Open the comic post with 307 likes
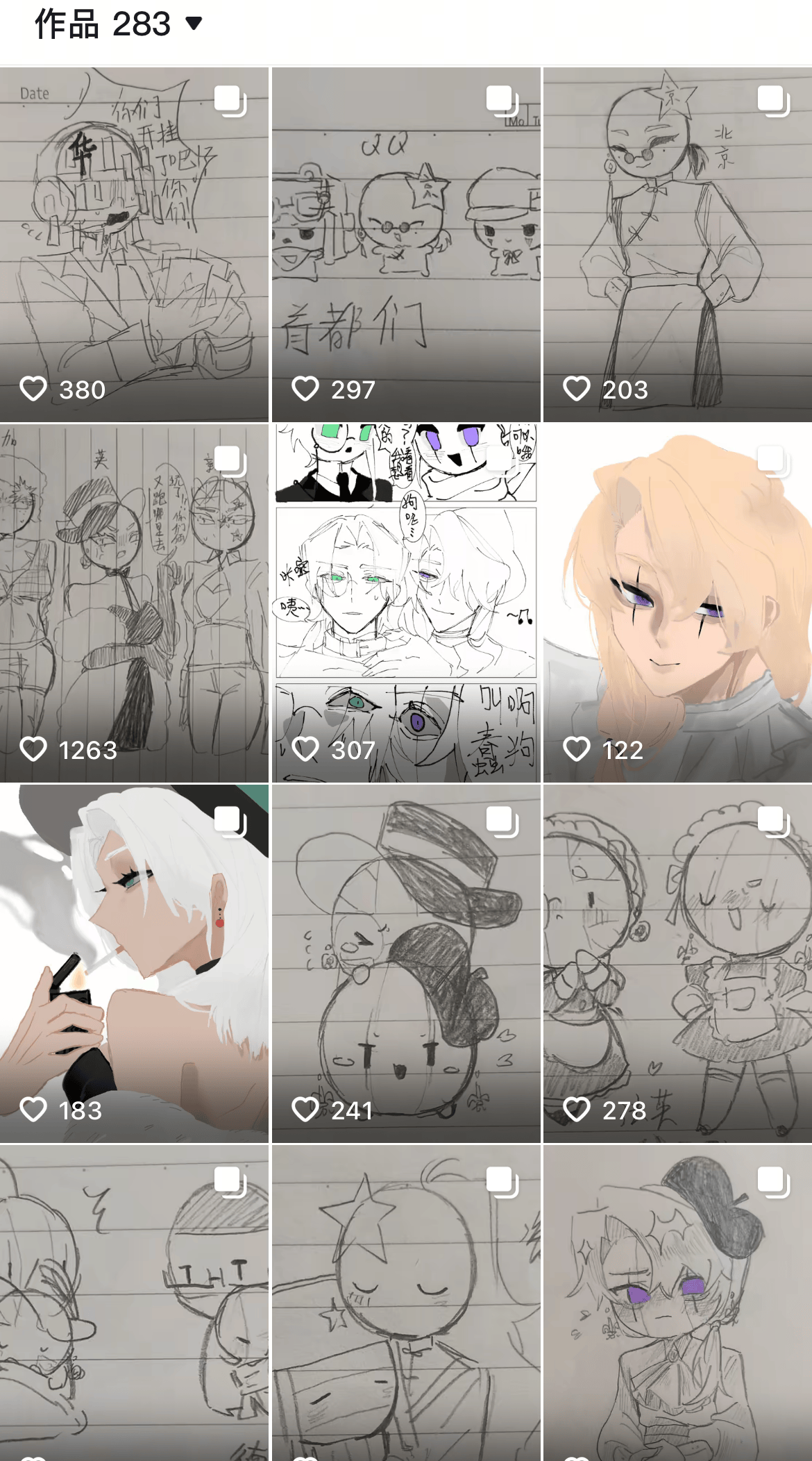Screen dimensions: 812x1461 tap(406, 603)
